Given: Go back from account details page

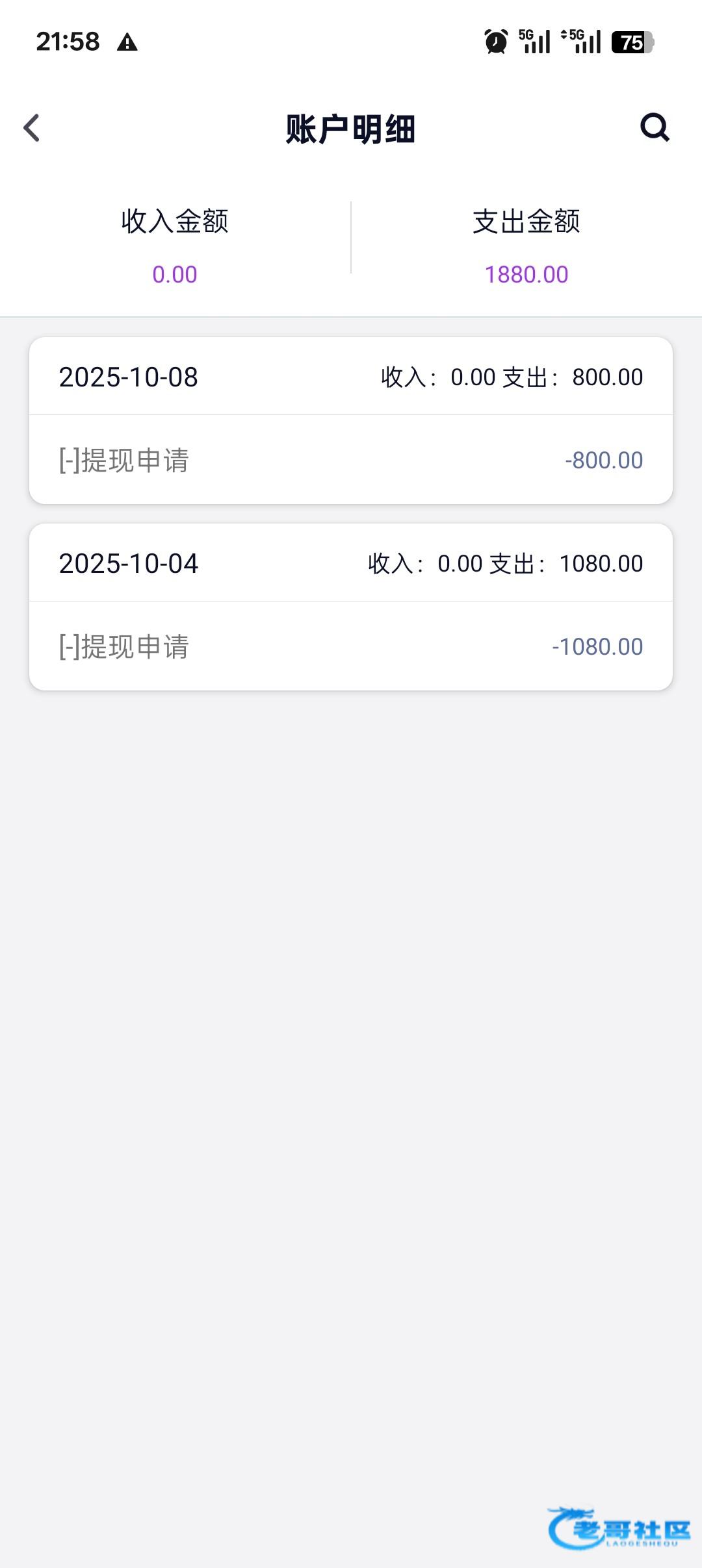Looking at the screenshot, I should [32, 128].
